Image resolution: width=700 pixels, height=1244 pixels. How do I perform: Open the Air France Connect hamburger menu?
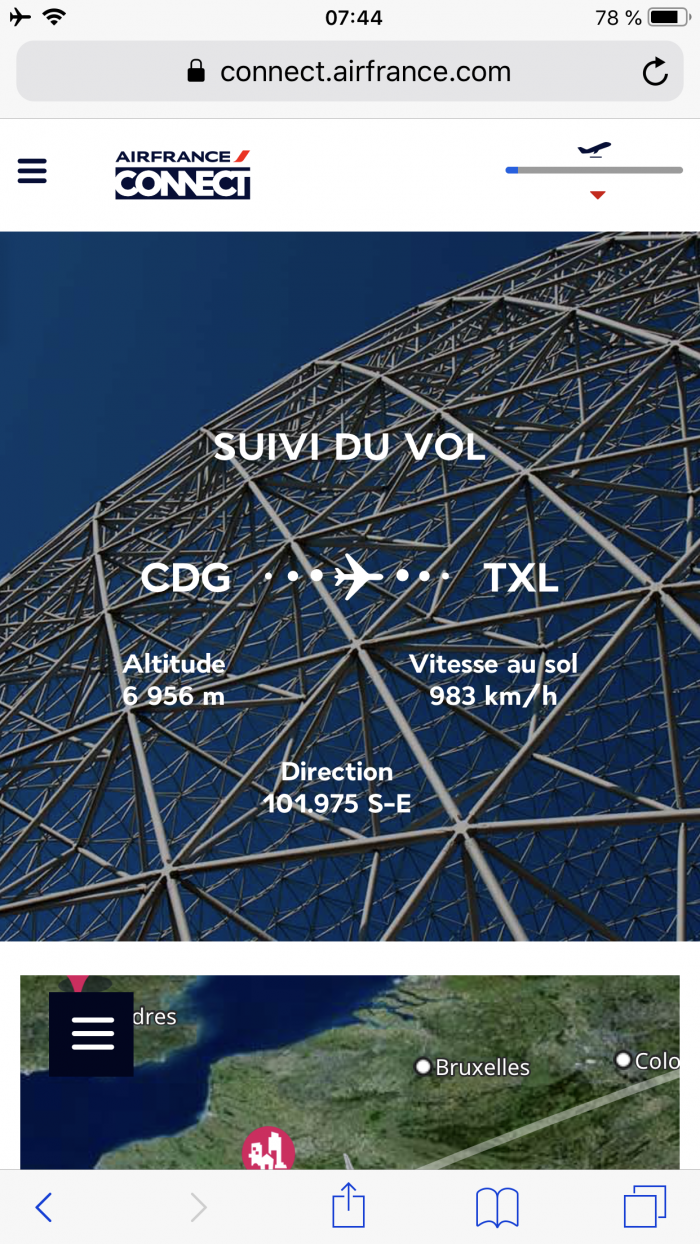coord(33,172)
